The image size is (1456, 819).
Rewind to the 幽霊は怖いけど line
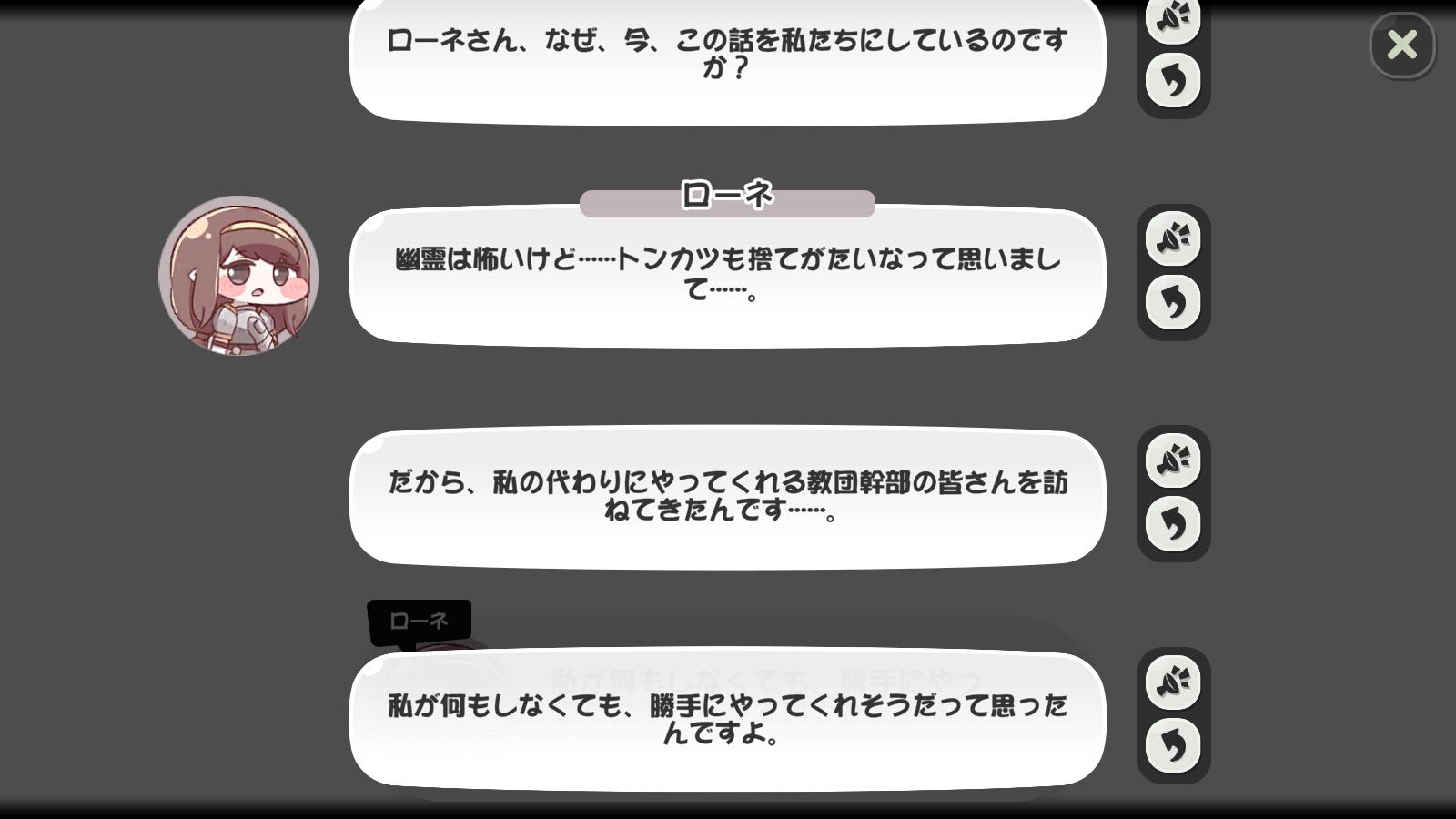(1173, 302)
